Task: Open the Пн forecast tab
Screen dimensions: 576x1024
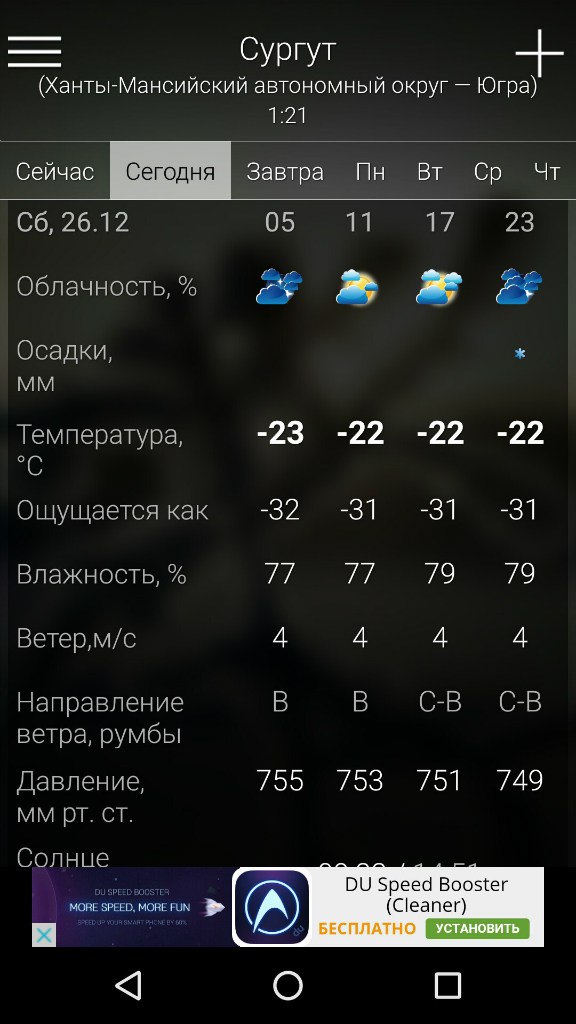Action: pos(370,171)
